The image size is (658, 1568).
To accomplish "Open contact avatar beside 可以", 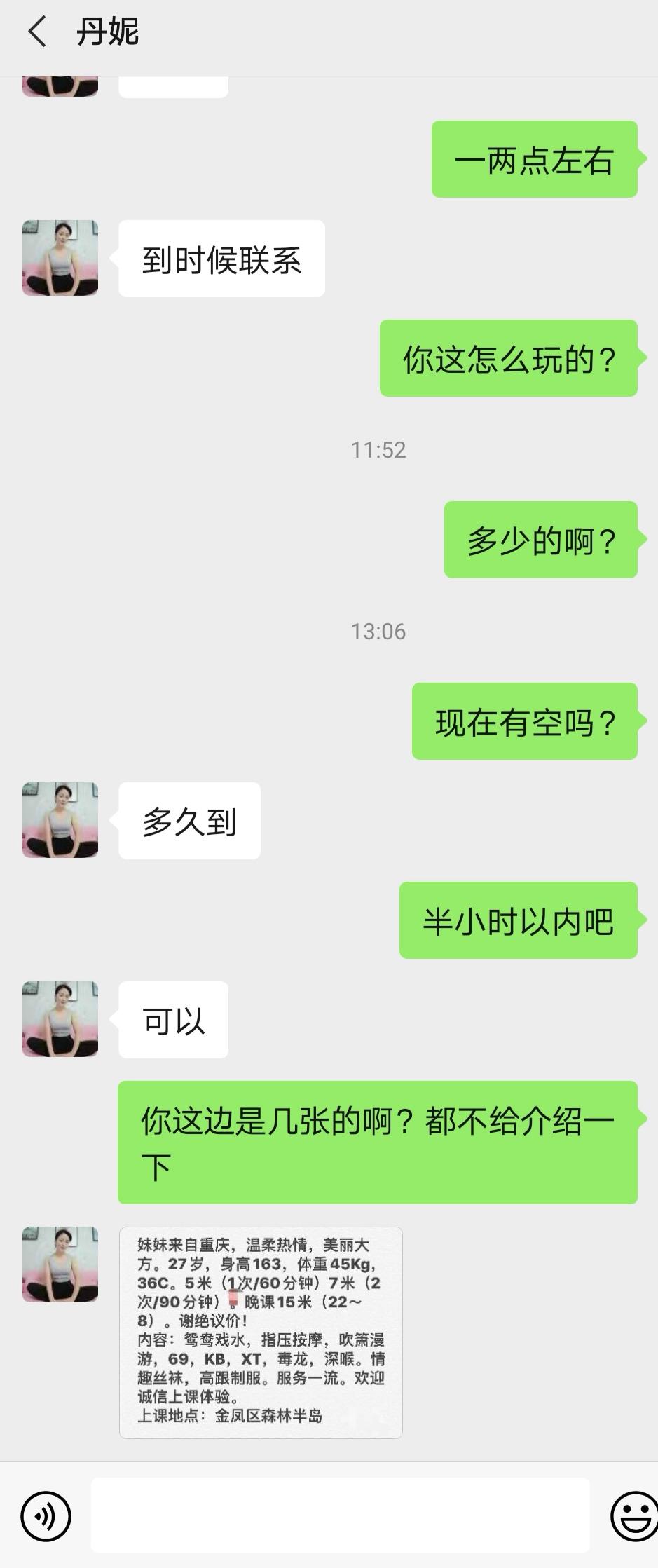I will pos(60,1019).
